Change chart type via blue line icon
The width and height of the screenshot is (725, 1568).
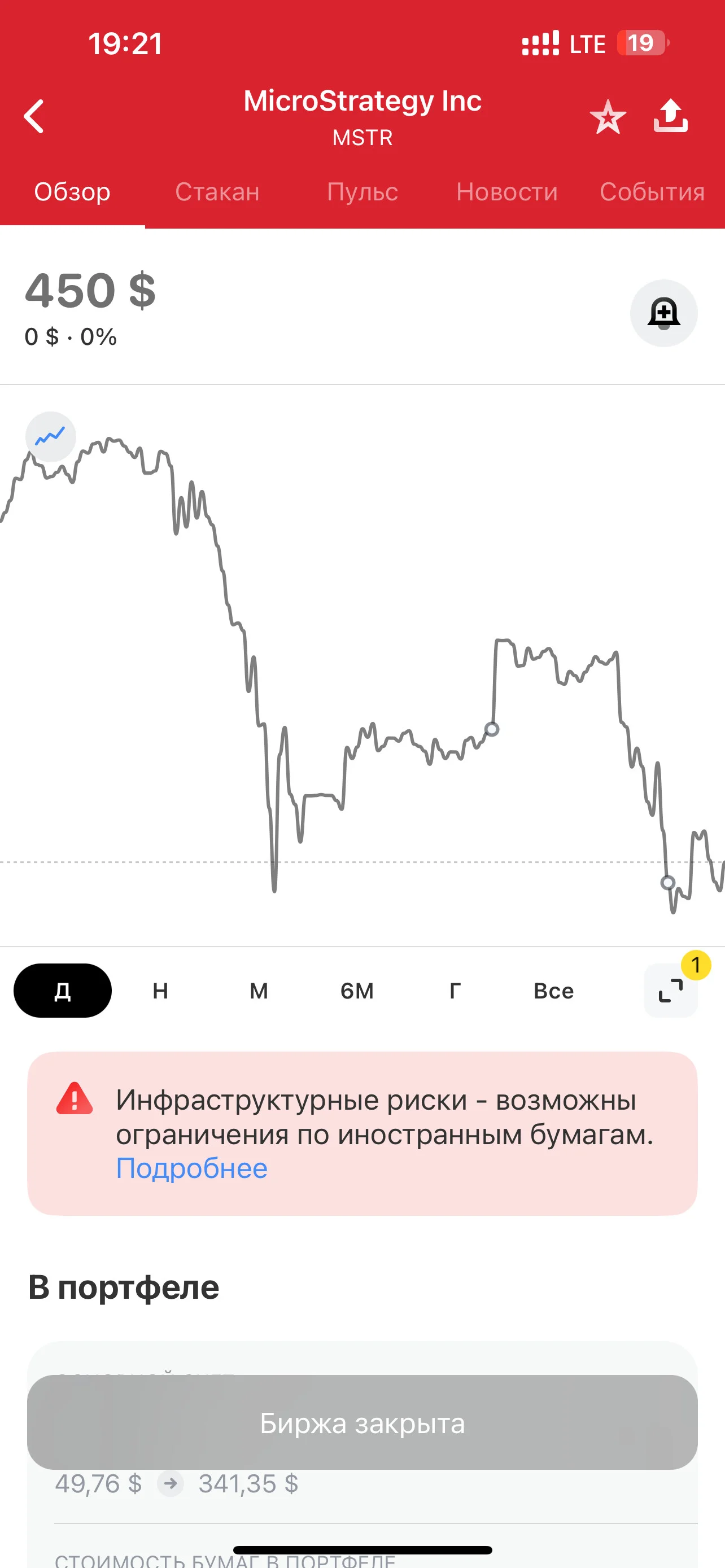pos(50,436)
